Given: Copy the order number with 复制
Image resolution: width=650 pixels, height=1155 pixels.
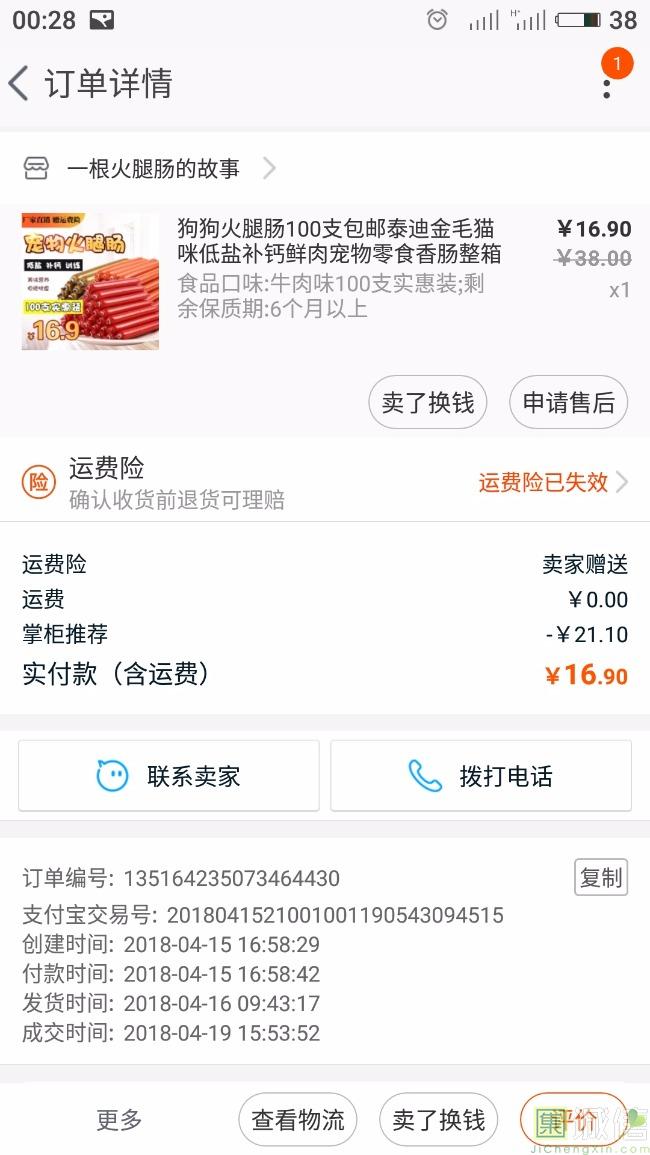Looking at the screenshot, I should [x=601, y=877].
